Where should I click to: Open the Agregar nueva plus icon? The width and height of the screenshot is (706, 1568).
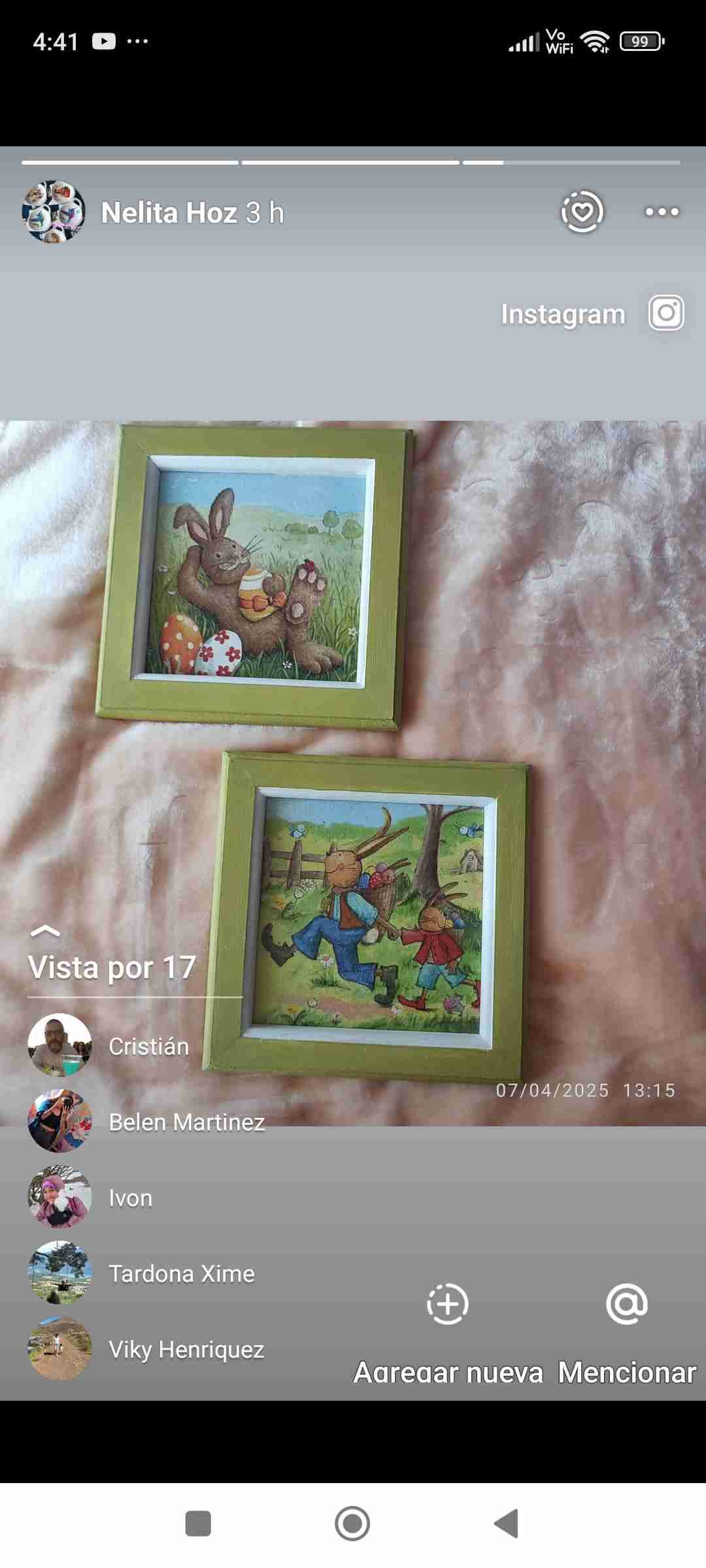pyautogui.click(x=448, y=1303)
